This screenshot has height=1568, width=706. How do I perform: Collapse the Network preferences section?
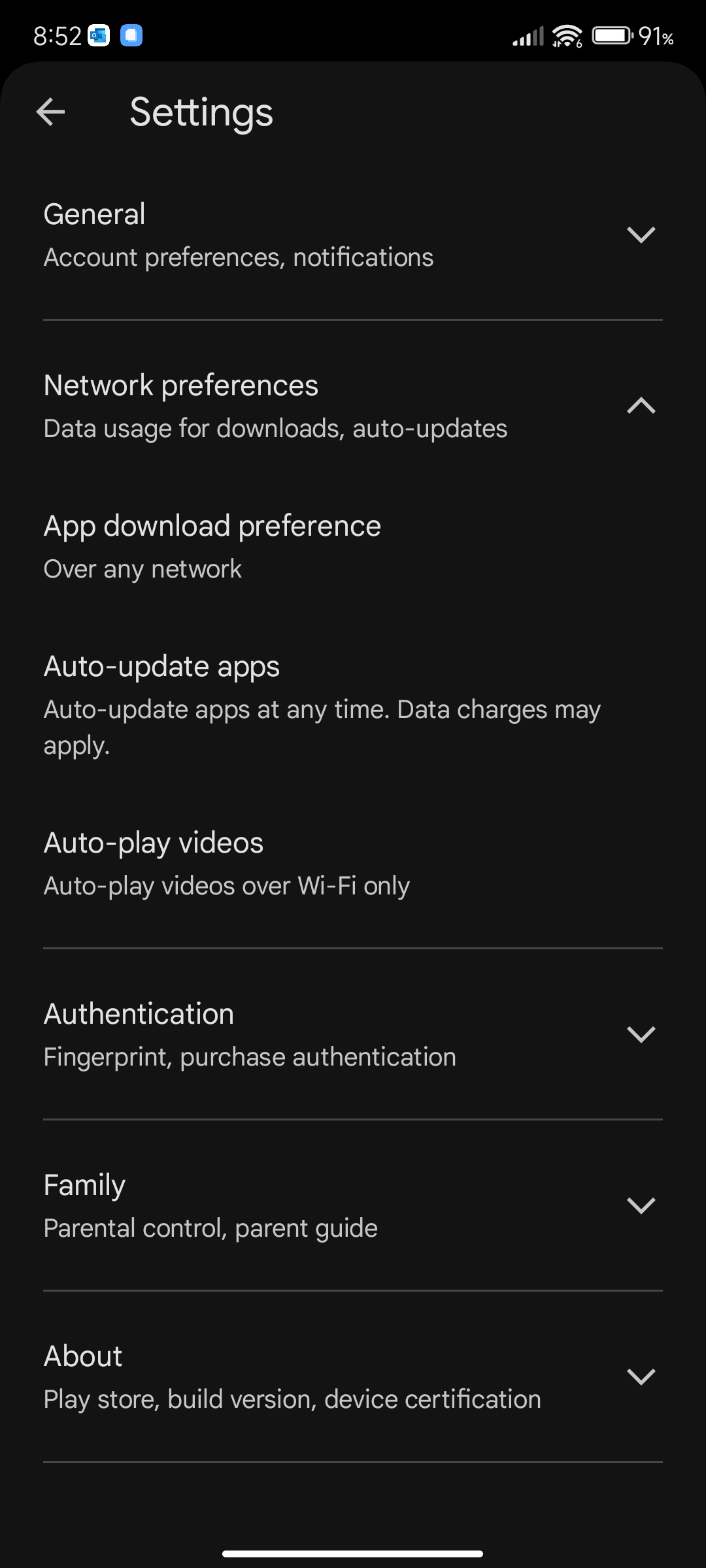353,406
